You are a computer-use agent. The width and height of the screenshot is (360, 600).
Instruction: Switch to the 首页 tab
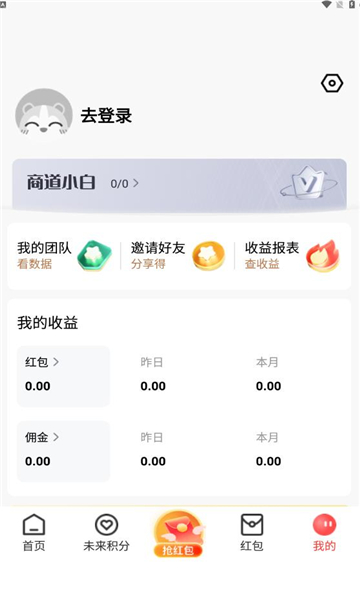(34, 533)
